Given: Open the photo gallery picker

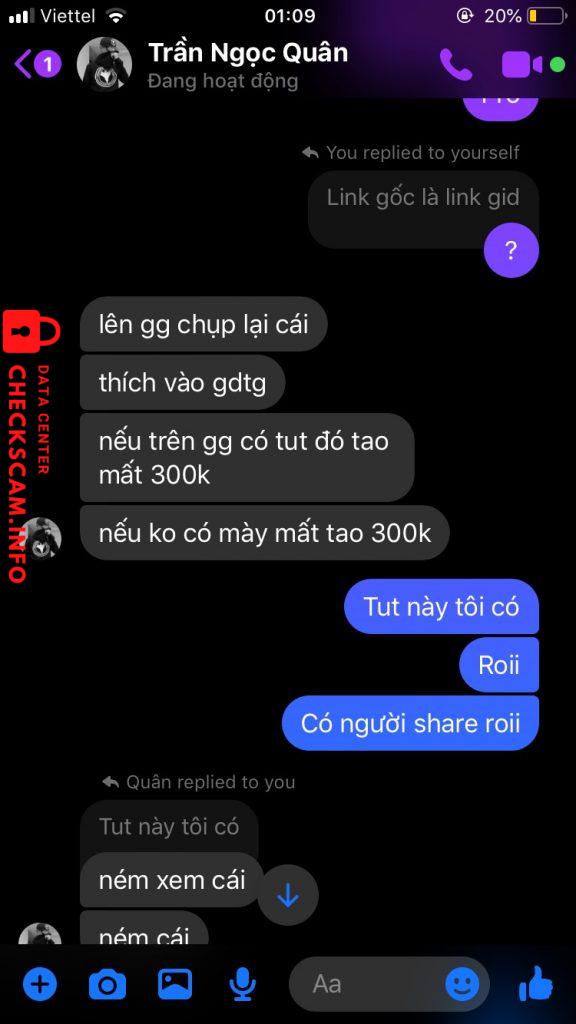Looking at the screenshot, I should pyautogui.click(x=175, y=983).
